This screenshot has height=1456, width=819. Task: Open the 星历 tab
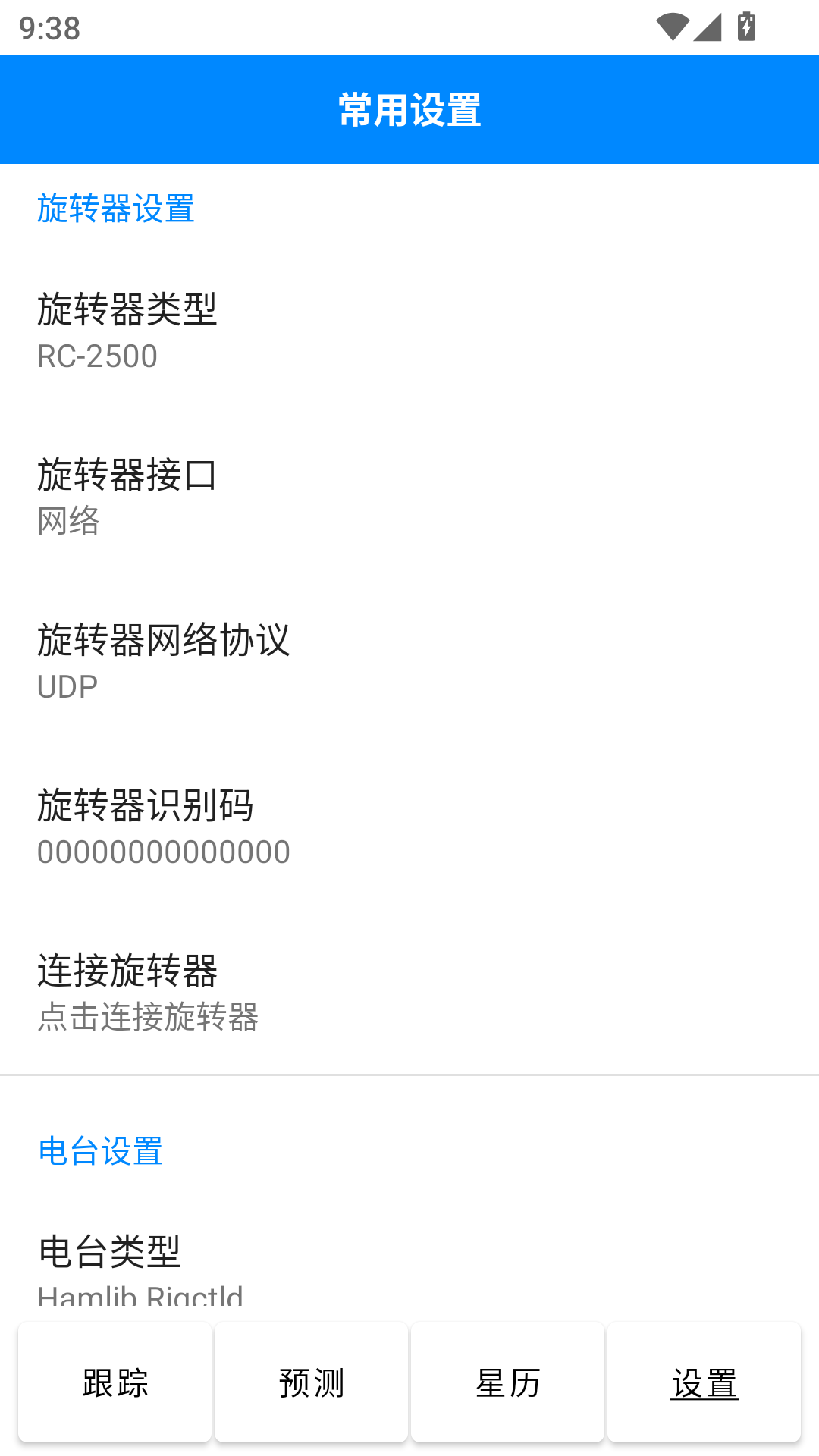[x=507, y=1382]
